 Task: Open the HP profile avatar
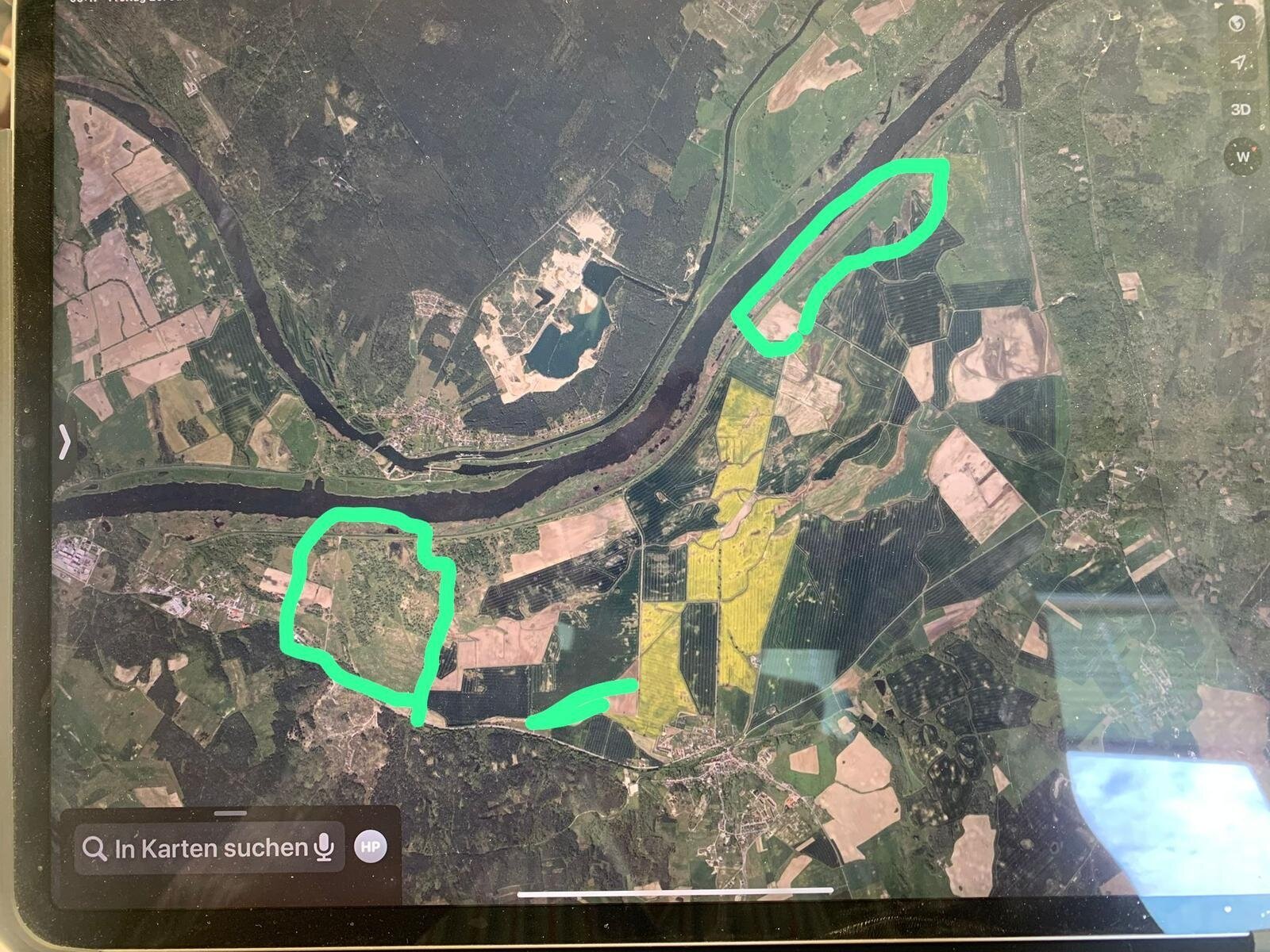click(x=370, y=846)
